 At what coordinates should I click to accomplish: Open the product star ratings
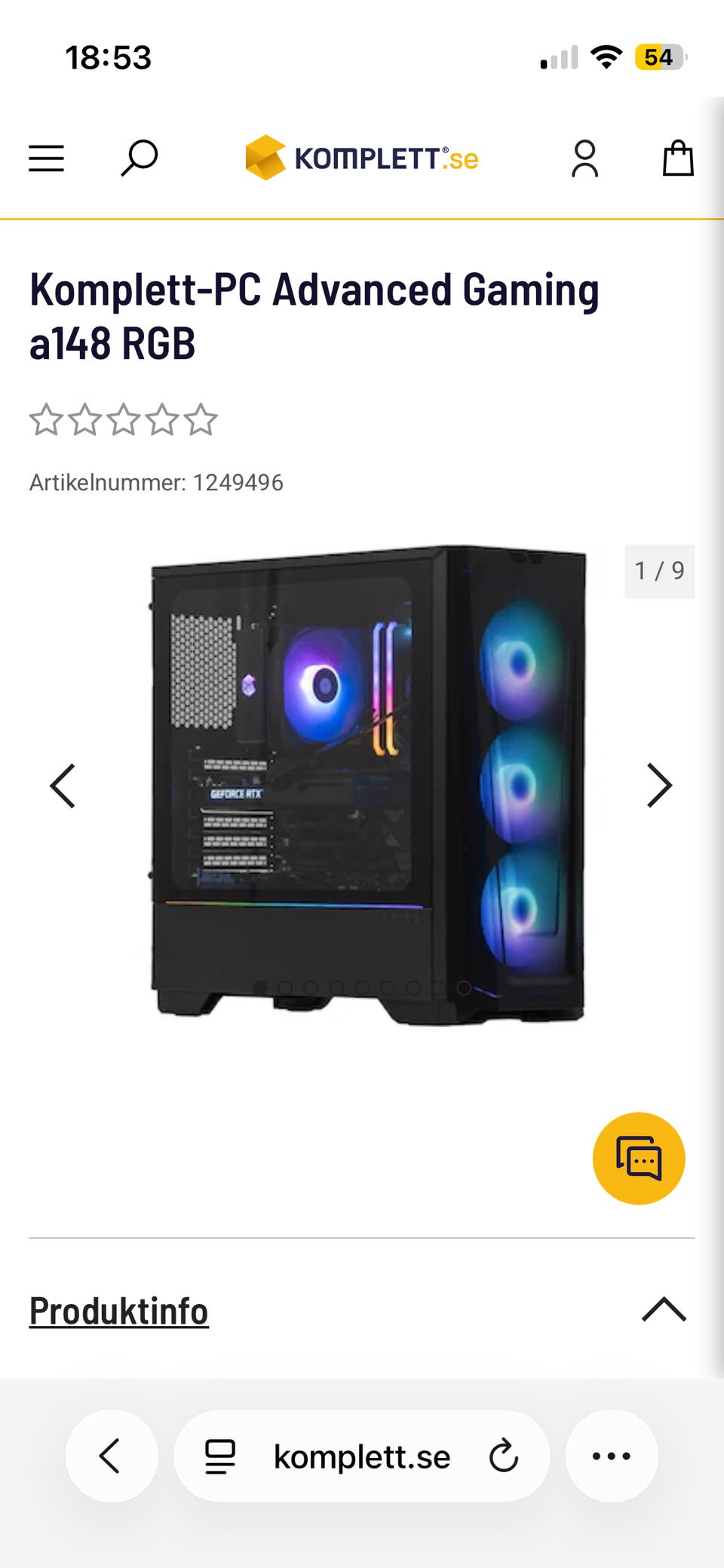[x=124, y=420]
